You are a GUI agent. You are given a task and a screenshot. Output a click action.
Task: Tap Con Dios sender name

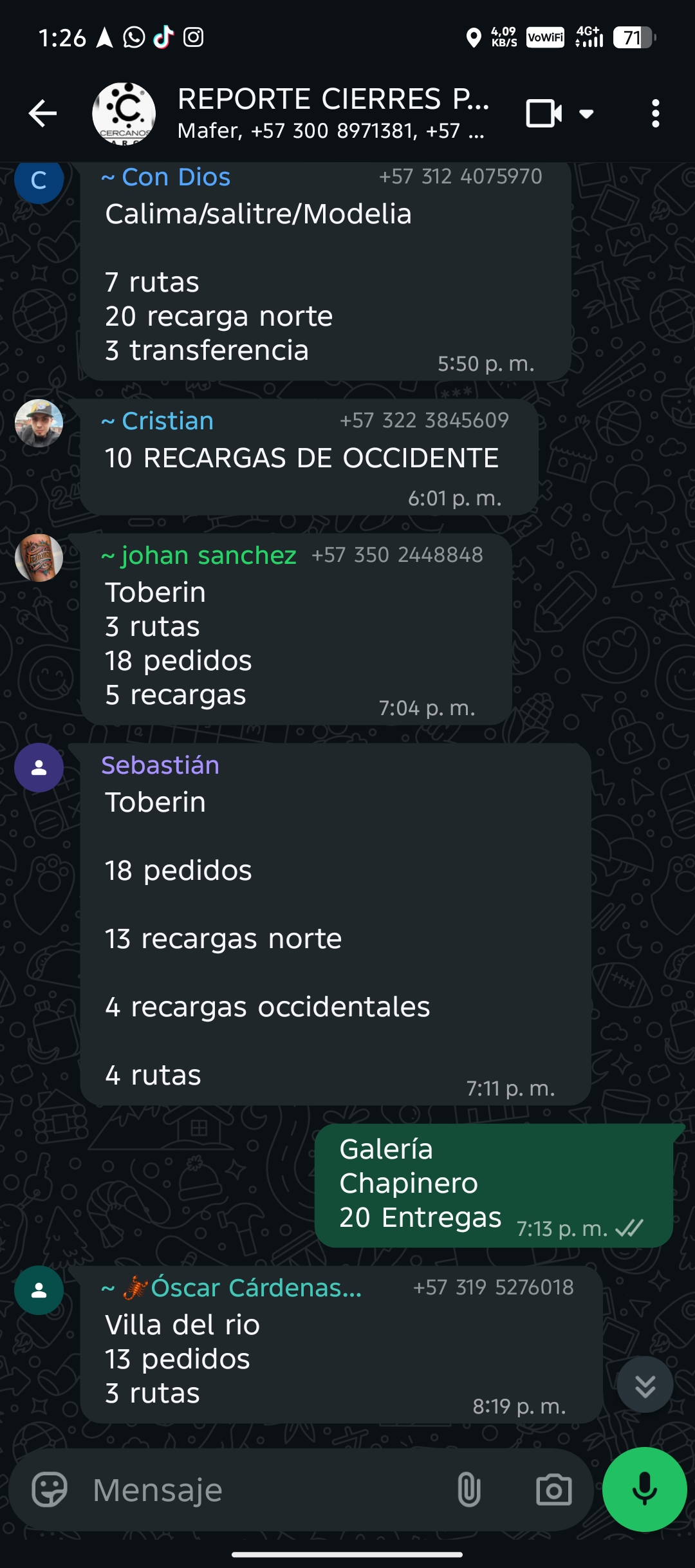click(175, 177)
